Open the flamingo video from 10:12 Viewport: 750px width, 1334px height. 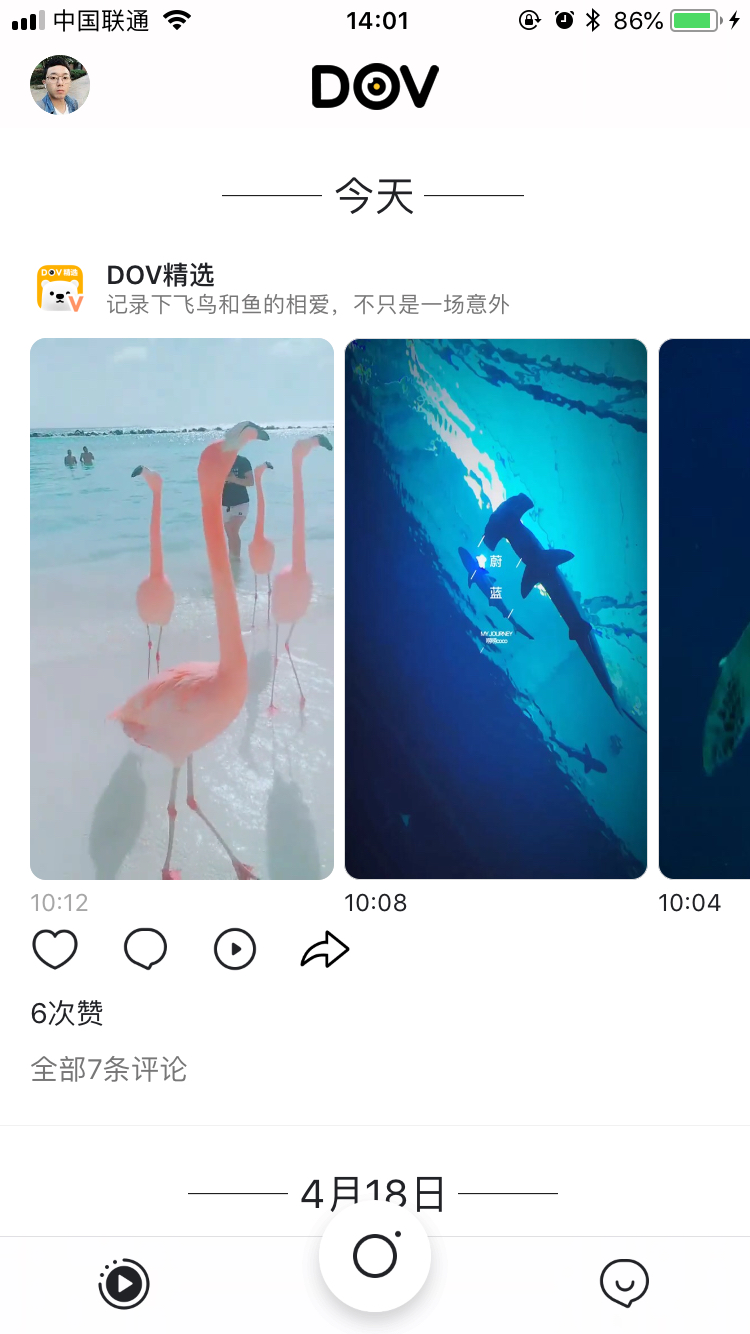tap(182, 609)
